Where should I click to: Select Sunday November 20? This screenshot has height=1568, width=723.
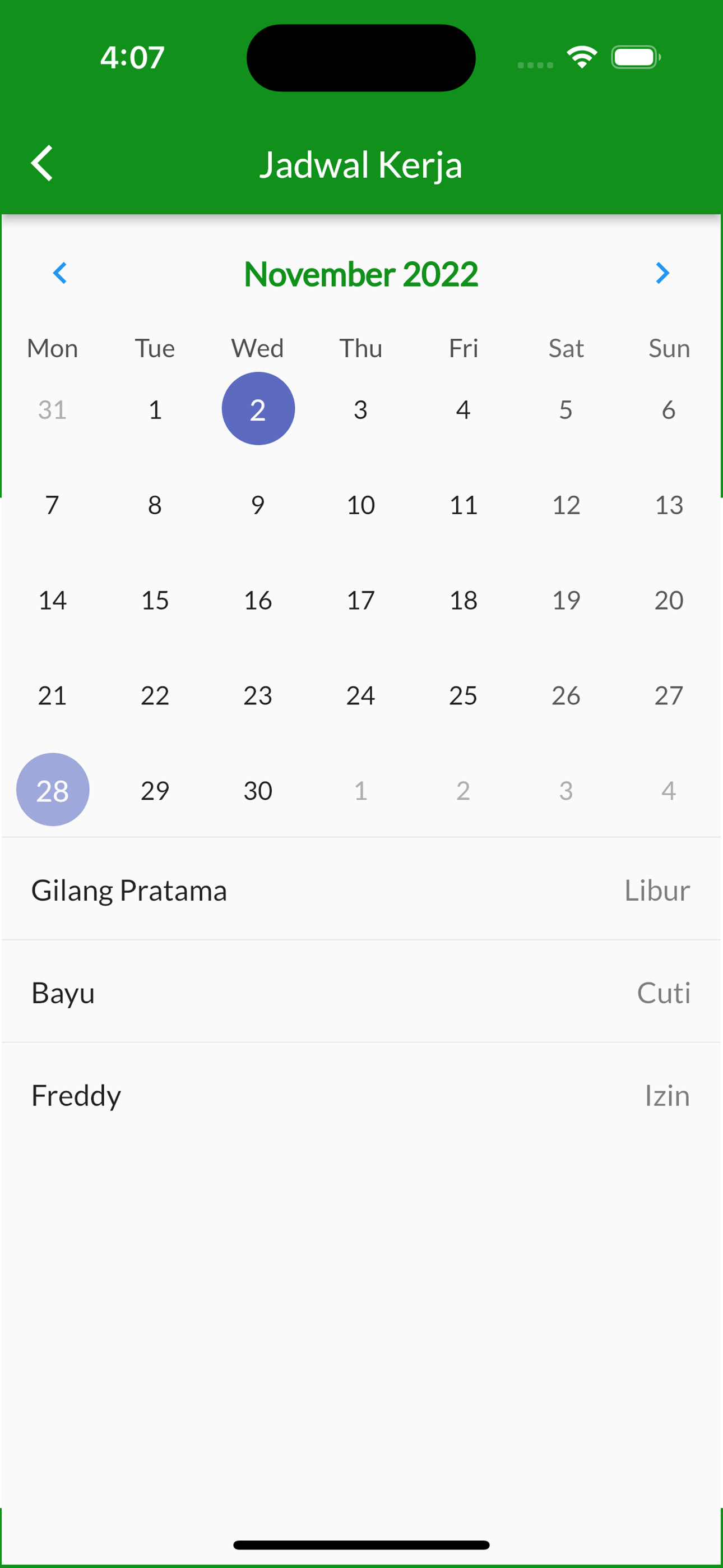coord(669,599)
